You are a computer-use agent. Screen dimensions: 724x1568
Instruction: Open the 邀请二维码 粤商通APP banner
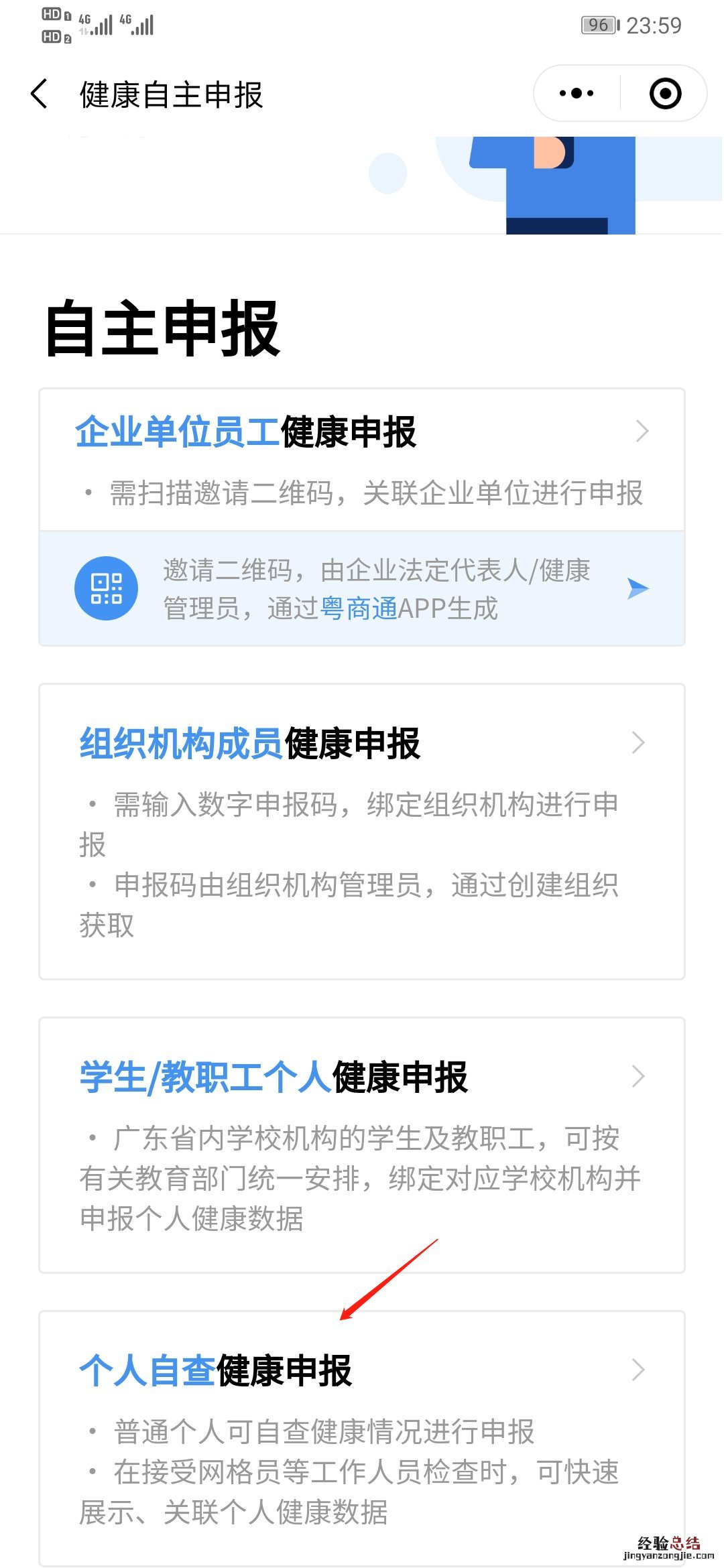coord(362,589)
